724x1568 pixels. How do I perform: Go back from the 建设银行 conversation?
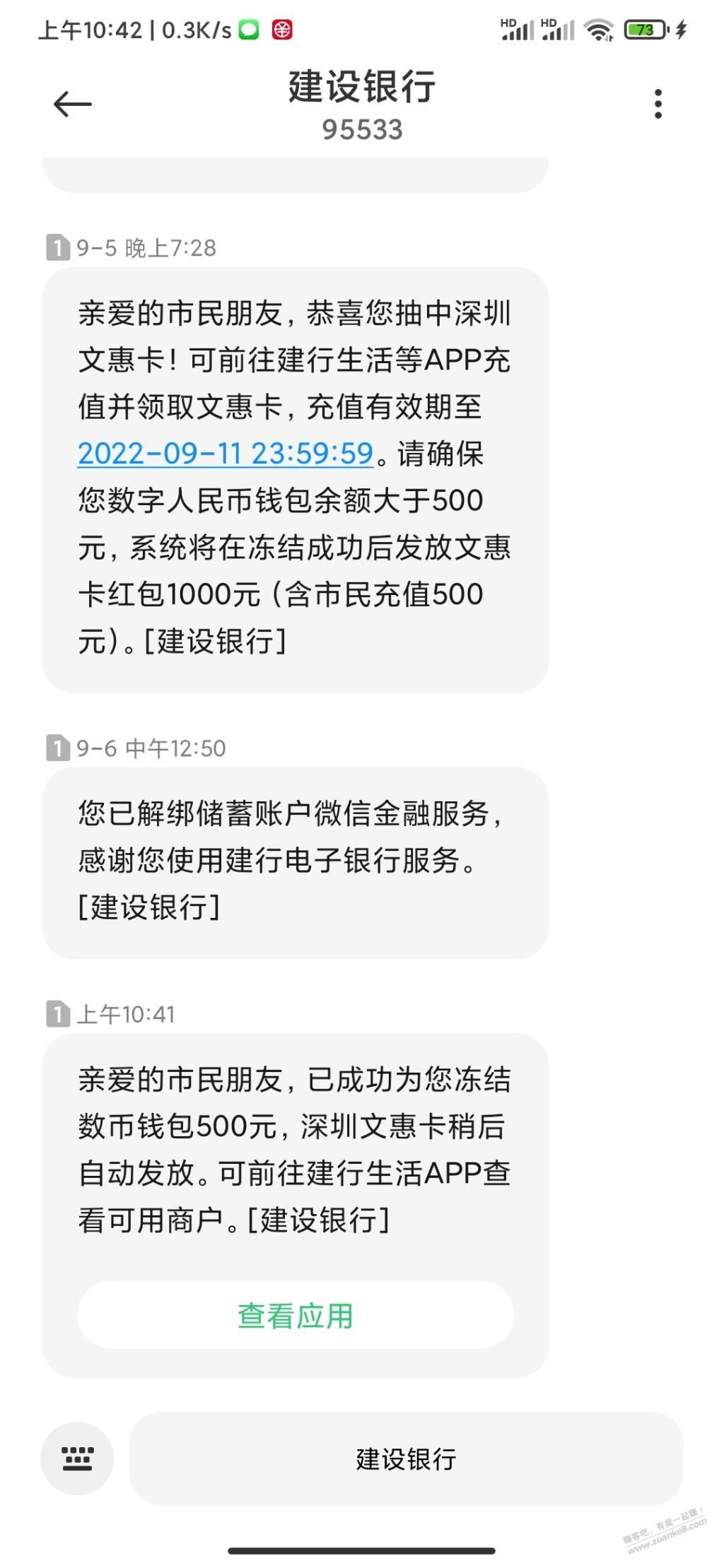pos(73,105)
